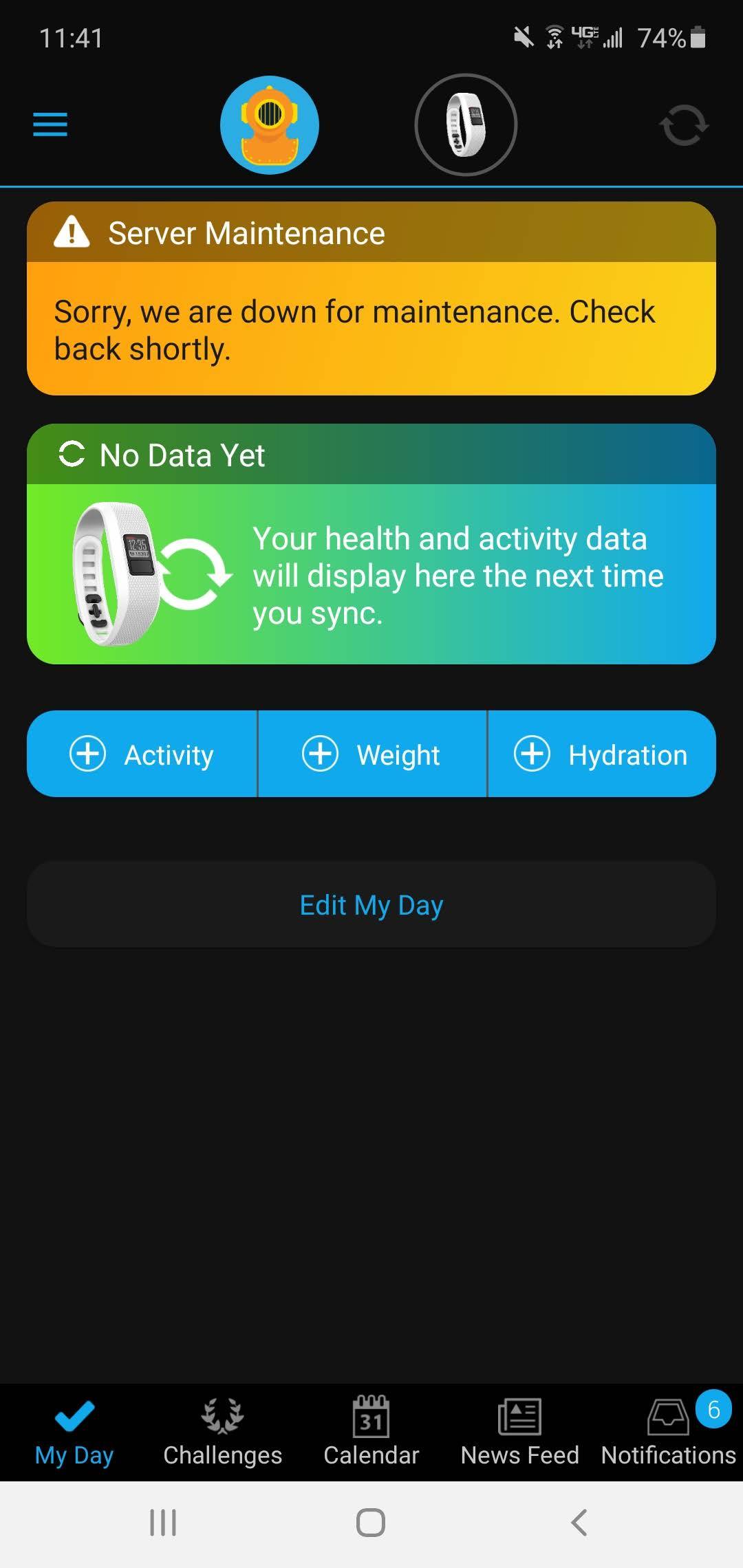This screenshot has height=1568, width=743.
Task: Tap the sync refresh icon
Action: pos(683,125)
